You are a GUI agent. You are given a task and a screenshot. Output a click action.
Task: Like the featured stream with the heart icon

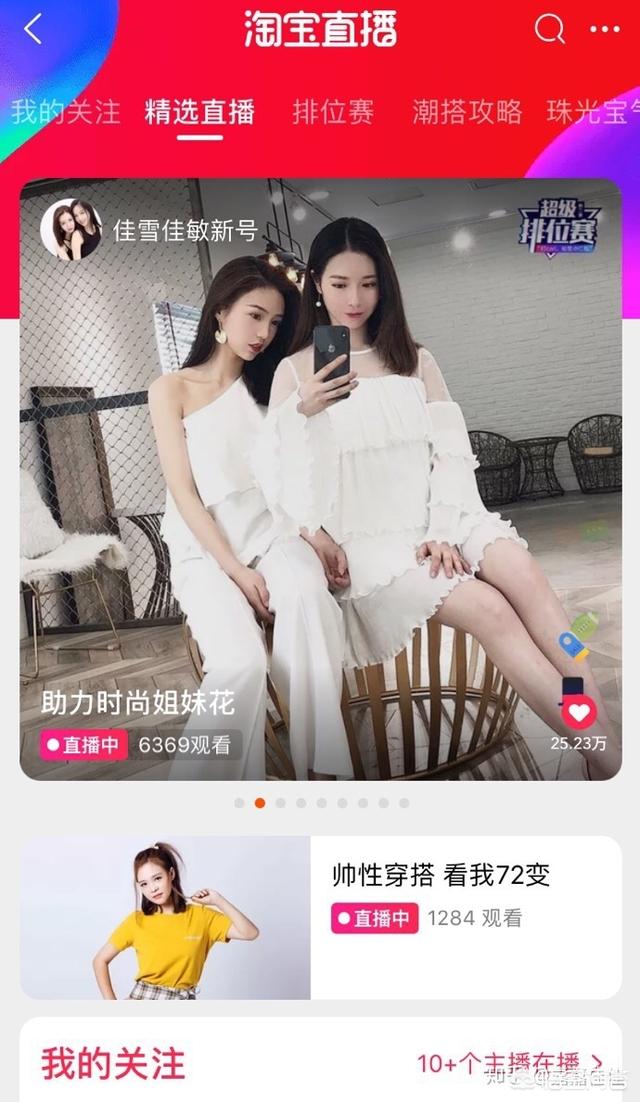(x=578, y=712)
